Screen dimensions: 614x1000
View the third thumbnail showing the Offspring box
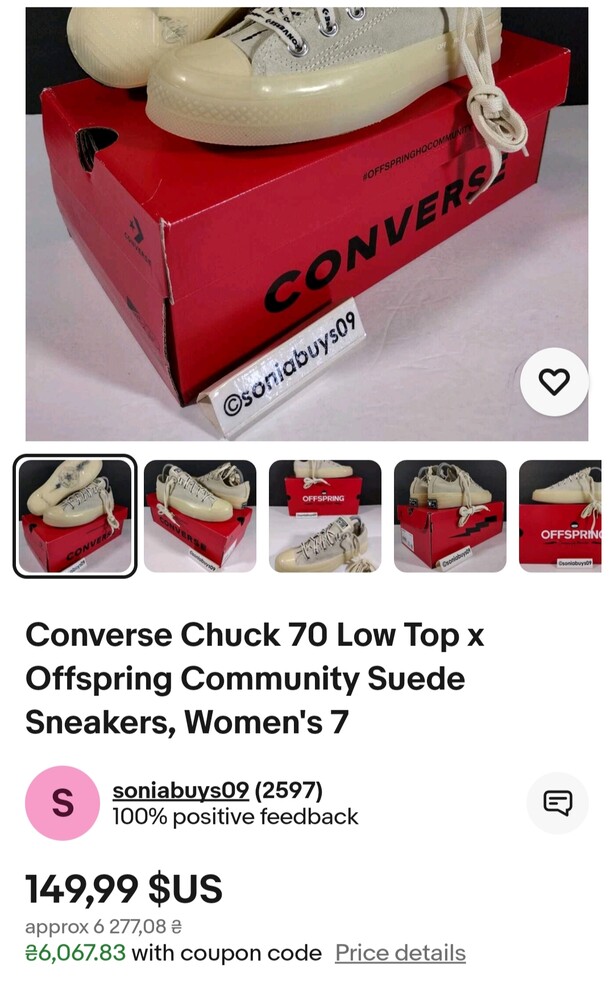(325, 516)
